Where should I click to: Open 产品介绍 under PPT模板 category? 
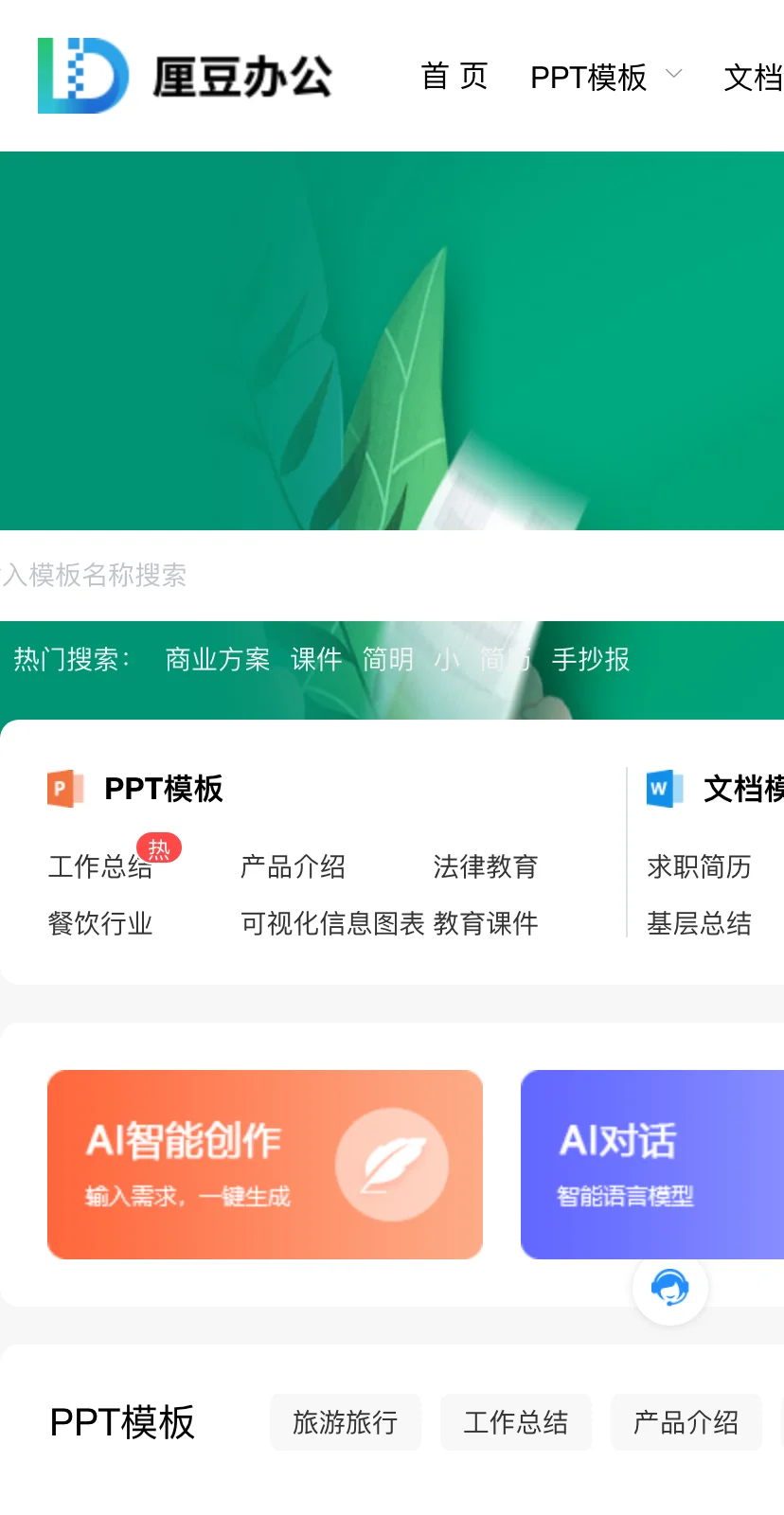[x=293, y=866]
